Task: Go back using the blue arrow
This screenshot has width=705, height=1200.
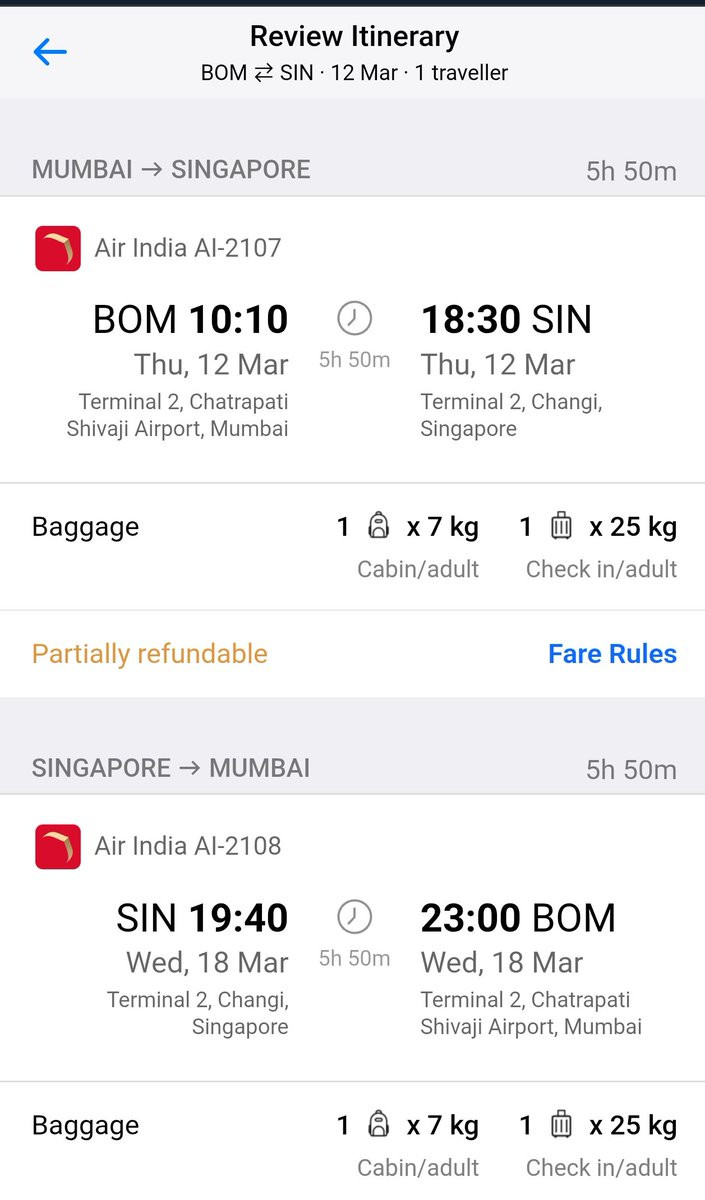Action: 49,52
